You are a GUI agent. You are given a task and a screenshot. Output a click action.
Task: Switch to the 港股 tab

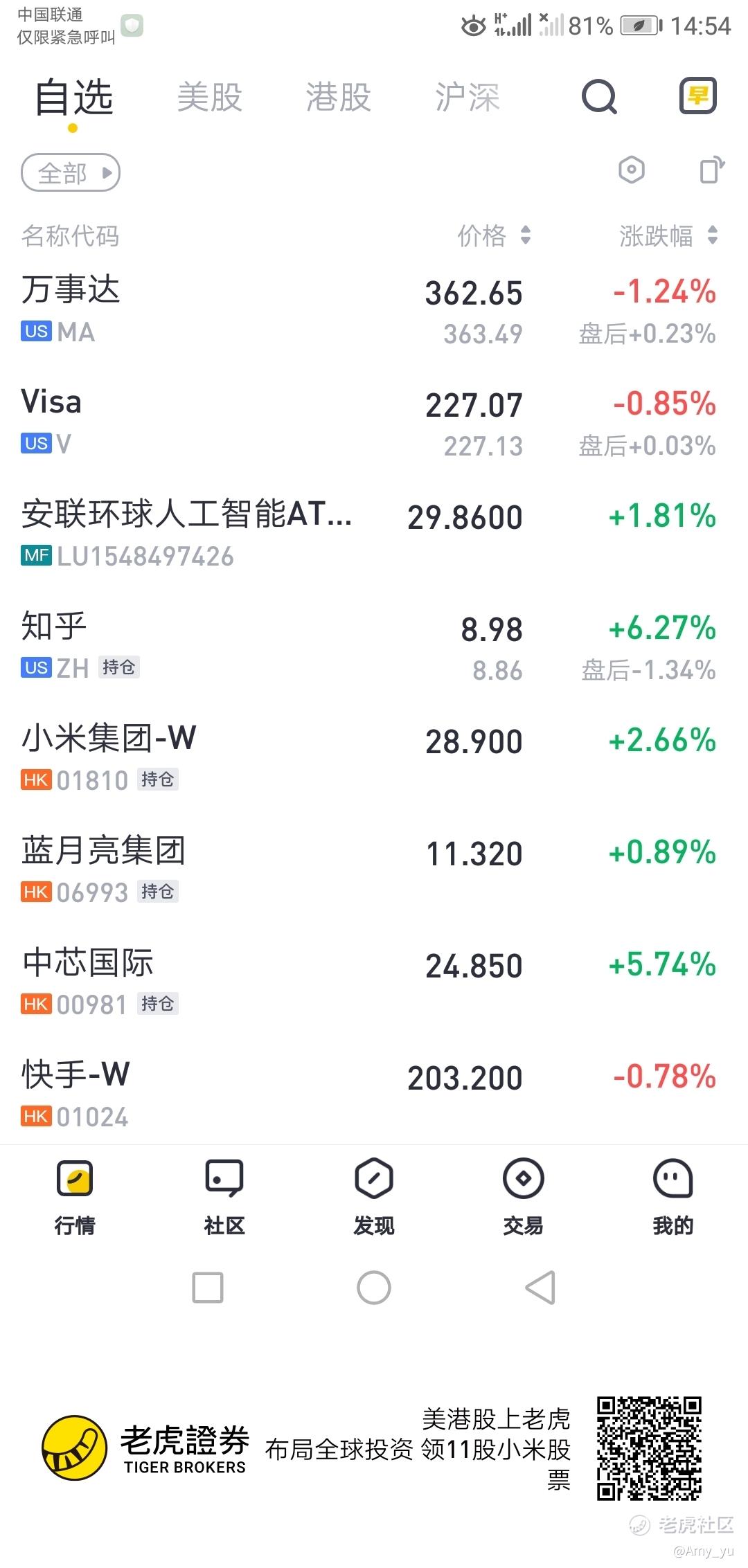(x=339, y=97)
